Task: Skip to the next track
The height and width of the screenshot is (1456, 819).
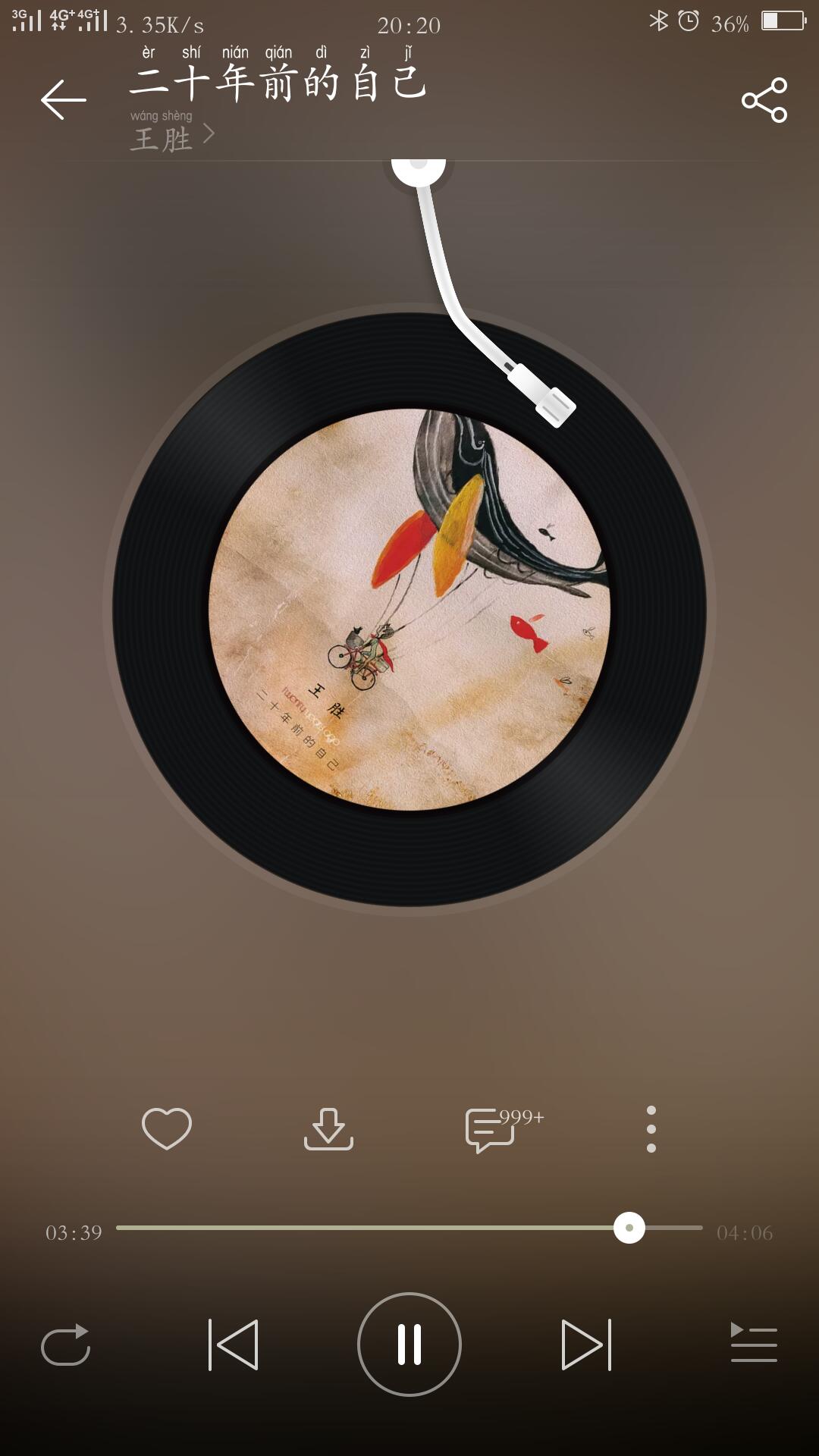Action: pos(586,1345)
